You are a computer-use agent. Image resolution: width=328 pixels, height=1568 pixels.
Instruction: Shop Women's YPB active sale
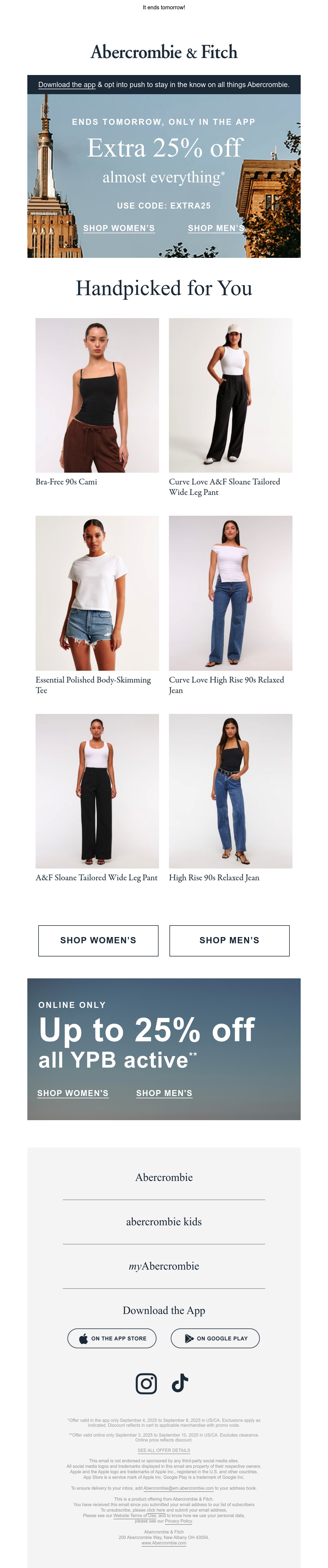(x=73, y=1093)
